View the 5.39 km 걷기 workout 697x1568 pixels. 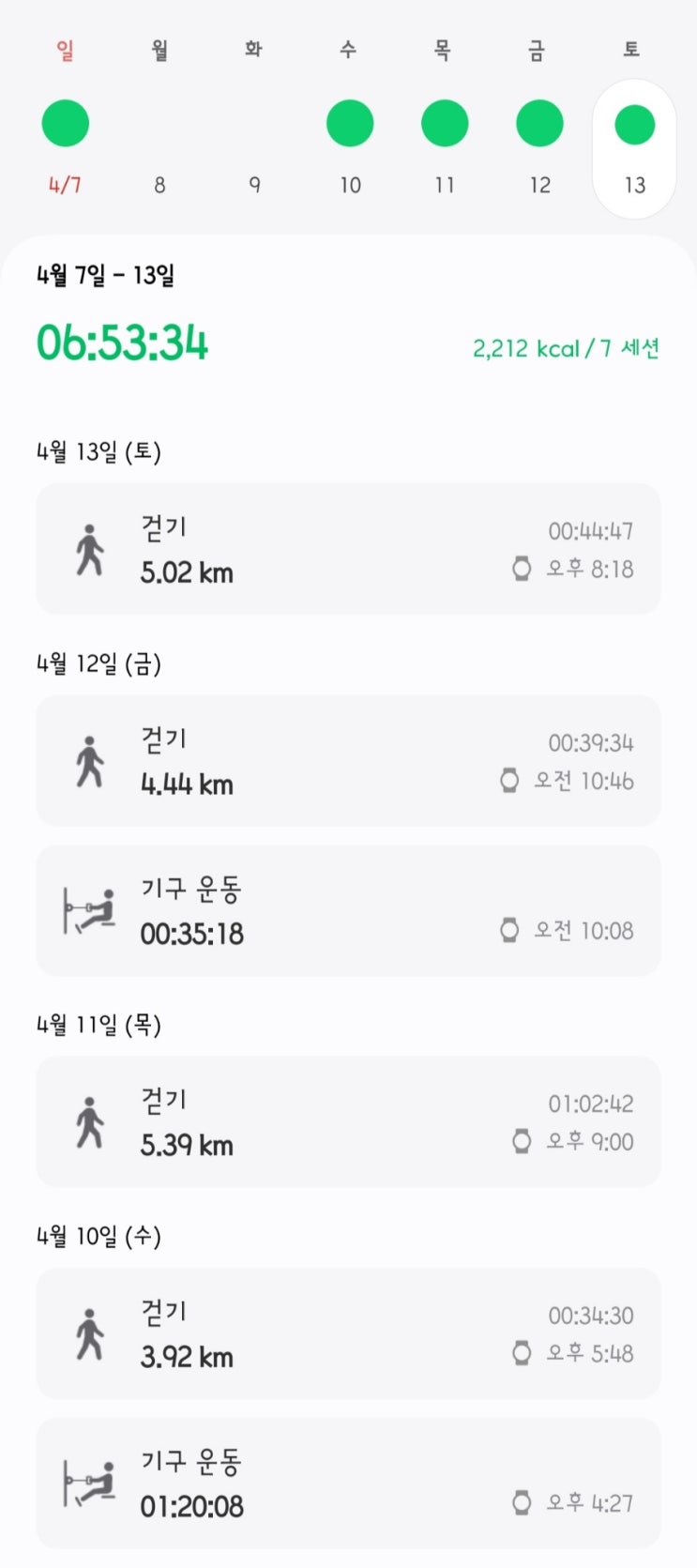pyautogui.click(x=348, y=1121)
